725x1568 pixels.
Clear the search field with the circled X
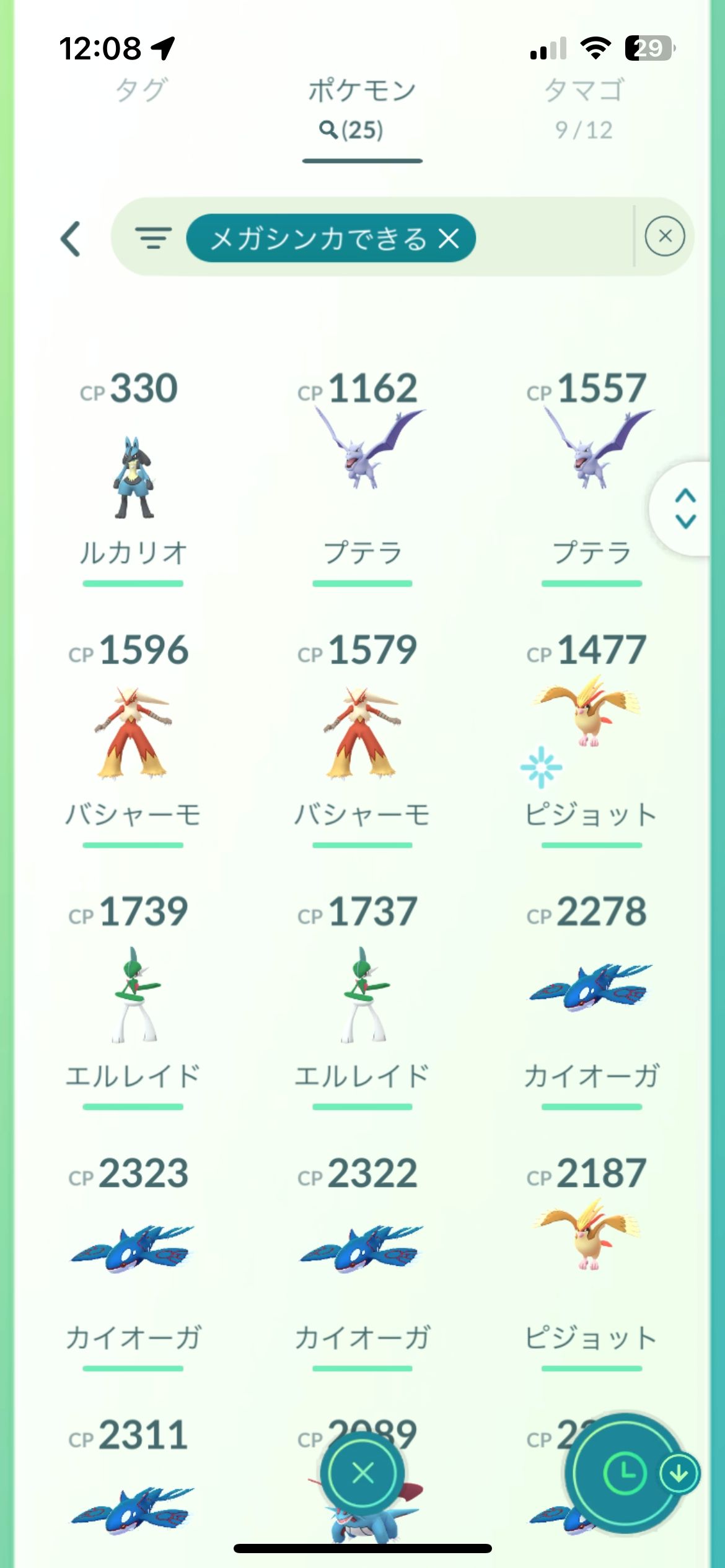tap(664, 236)
